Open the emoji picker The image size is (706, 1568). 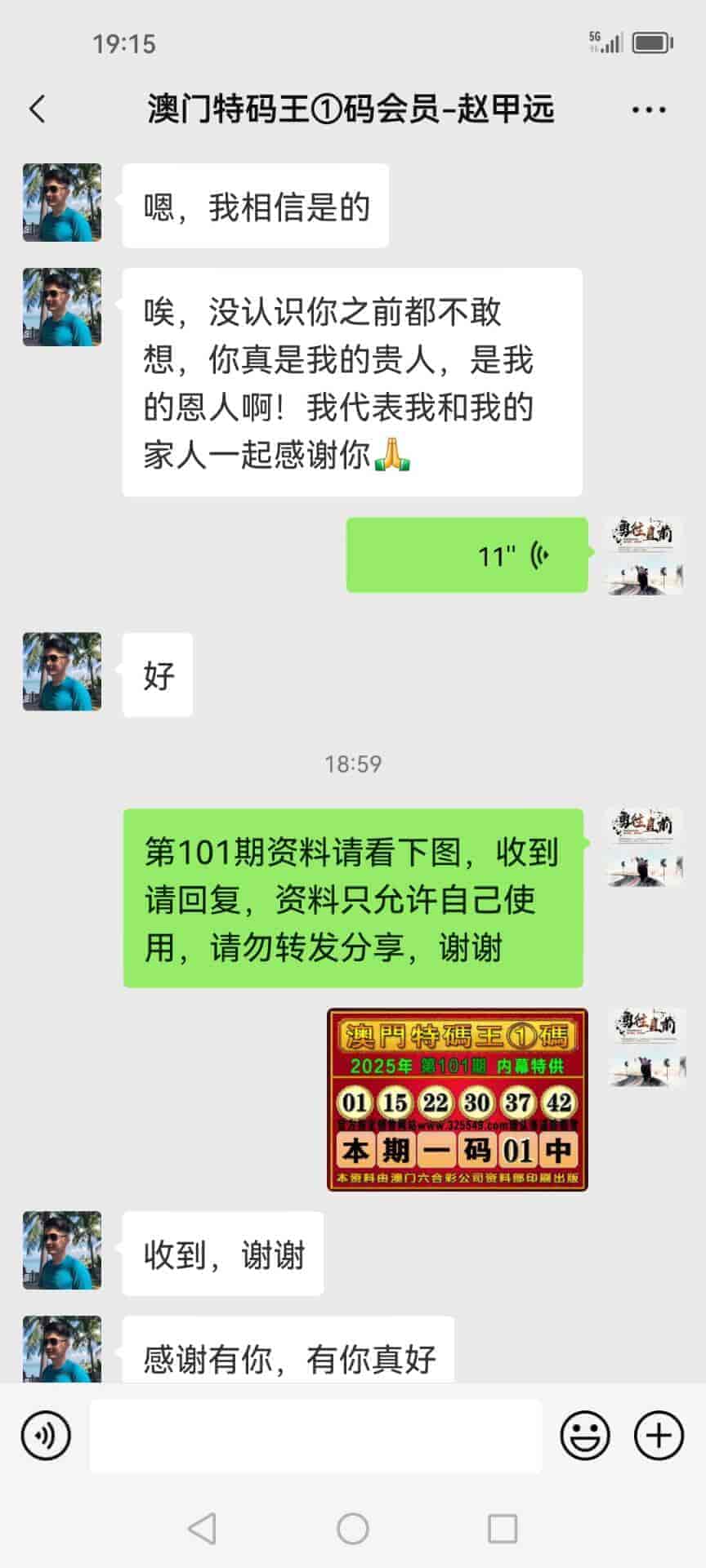tap(585, 1435)
